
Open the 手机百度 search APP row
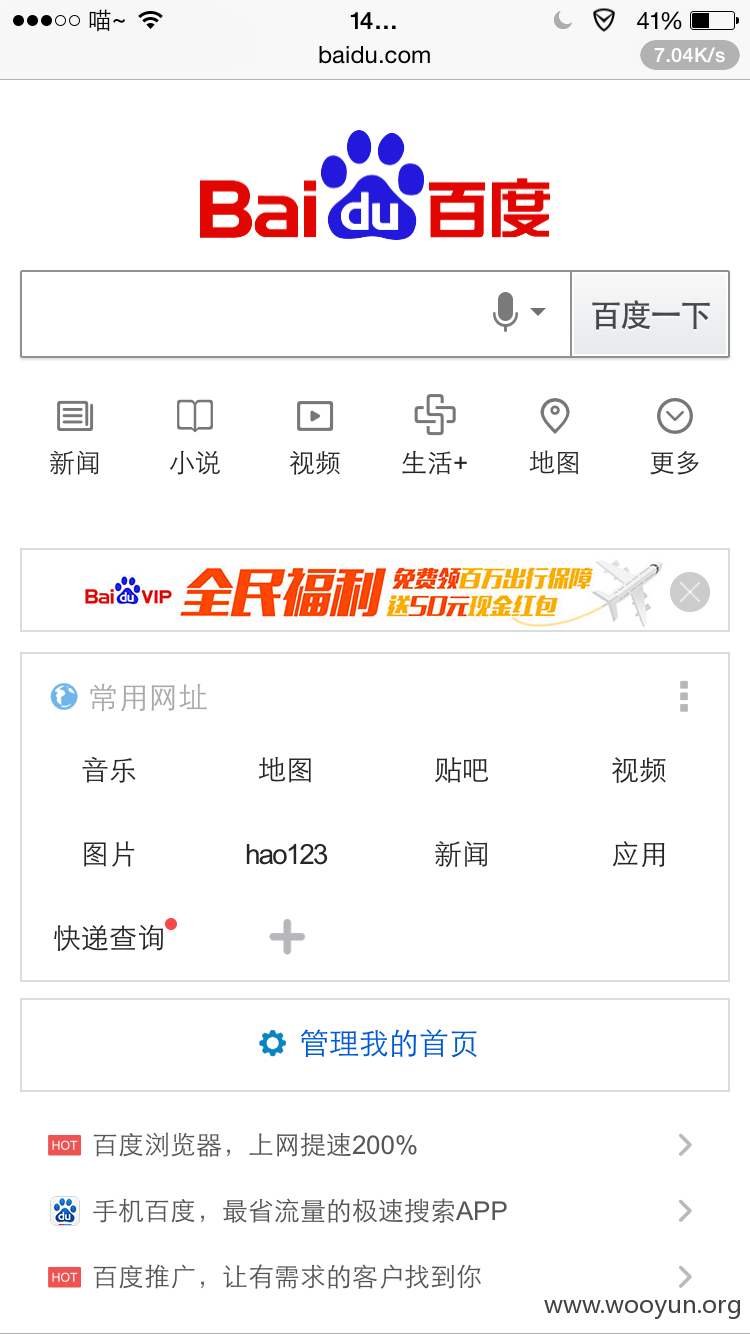click(371, 1211)
